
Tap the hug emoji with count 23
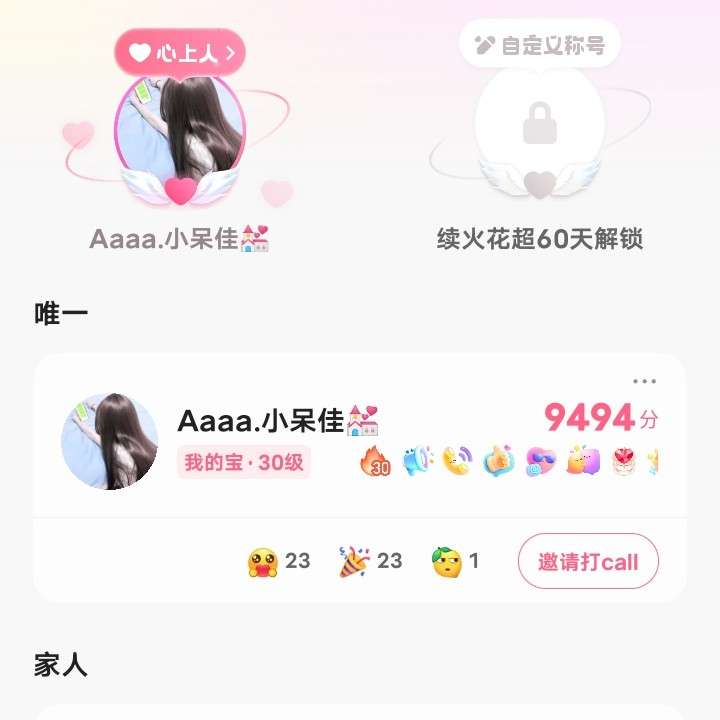click(263, 562)
